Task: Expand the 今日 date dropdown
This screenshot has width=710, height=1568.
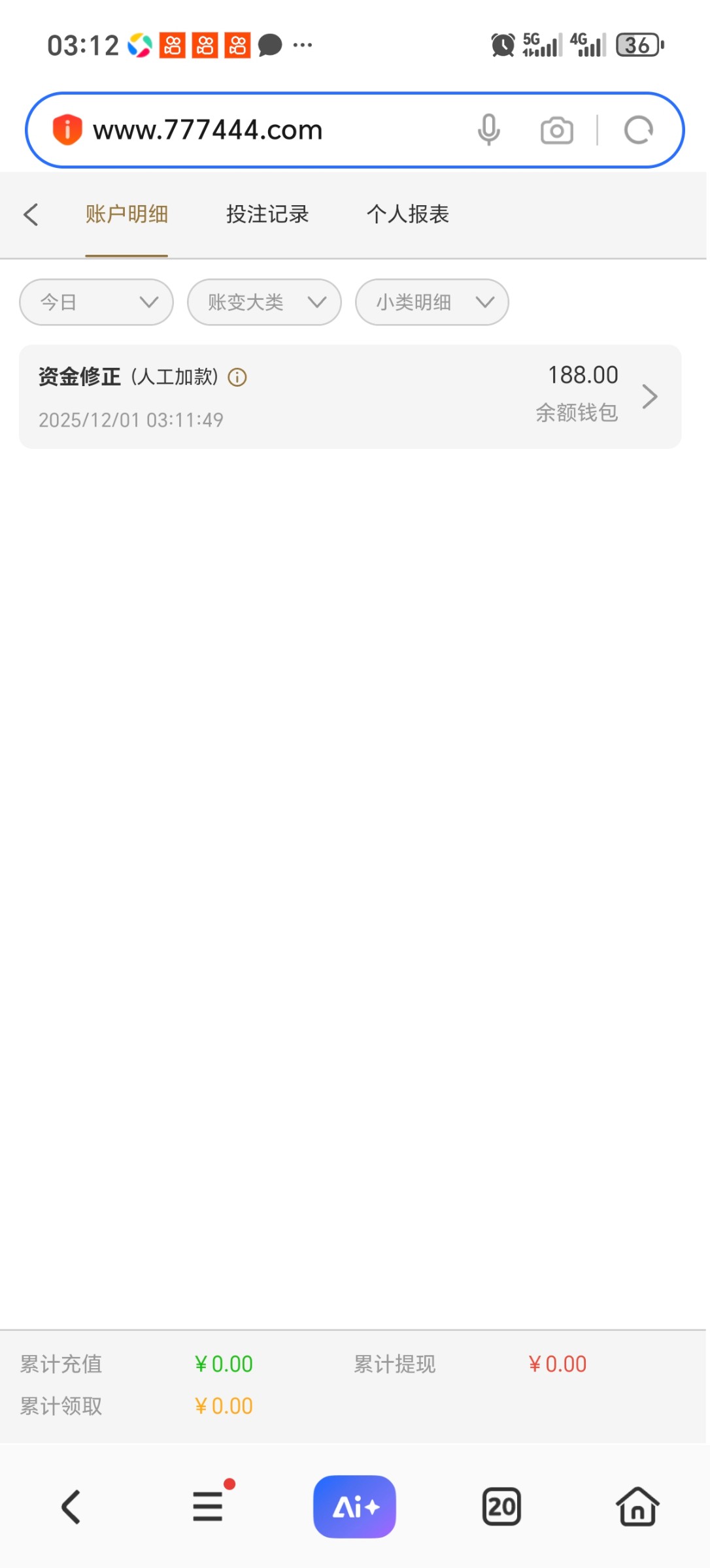Action: point(97,302)
